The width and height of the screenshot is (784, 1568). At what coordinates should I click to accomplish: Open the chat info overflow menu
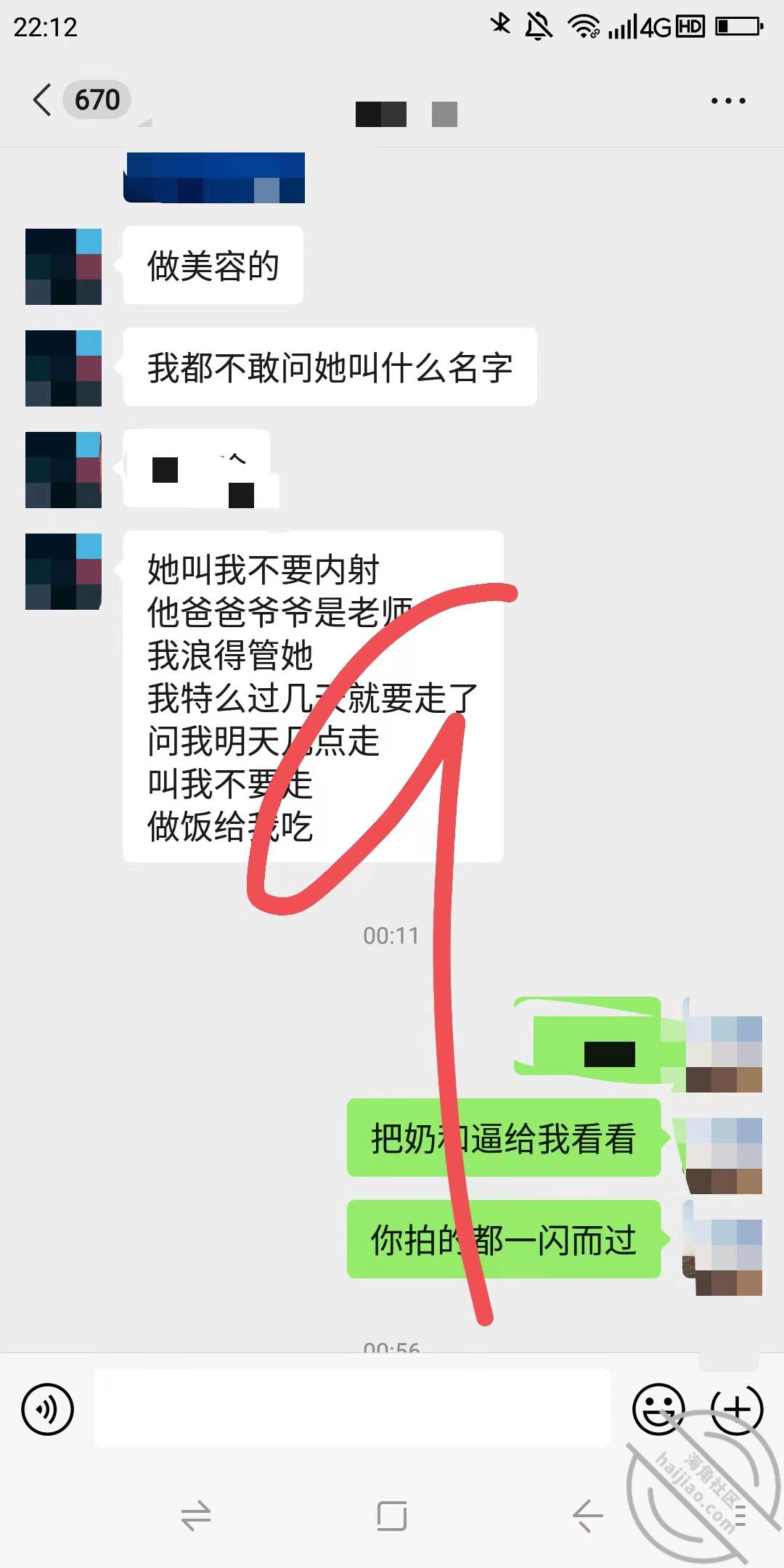click(728, 101)
